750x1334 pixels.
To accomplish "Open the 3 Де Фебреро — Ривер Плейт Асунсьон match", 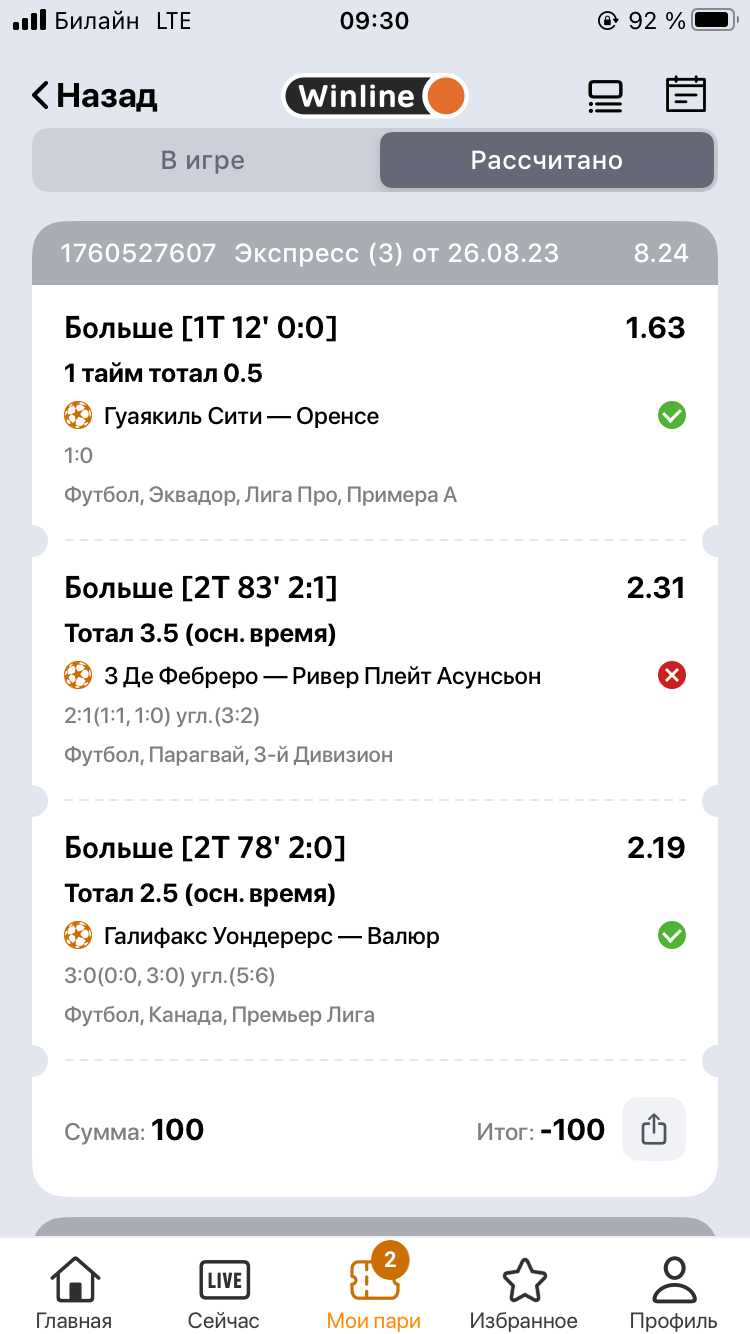I will pos(322,675).
